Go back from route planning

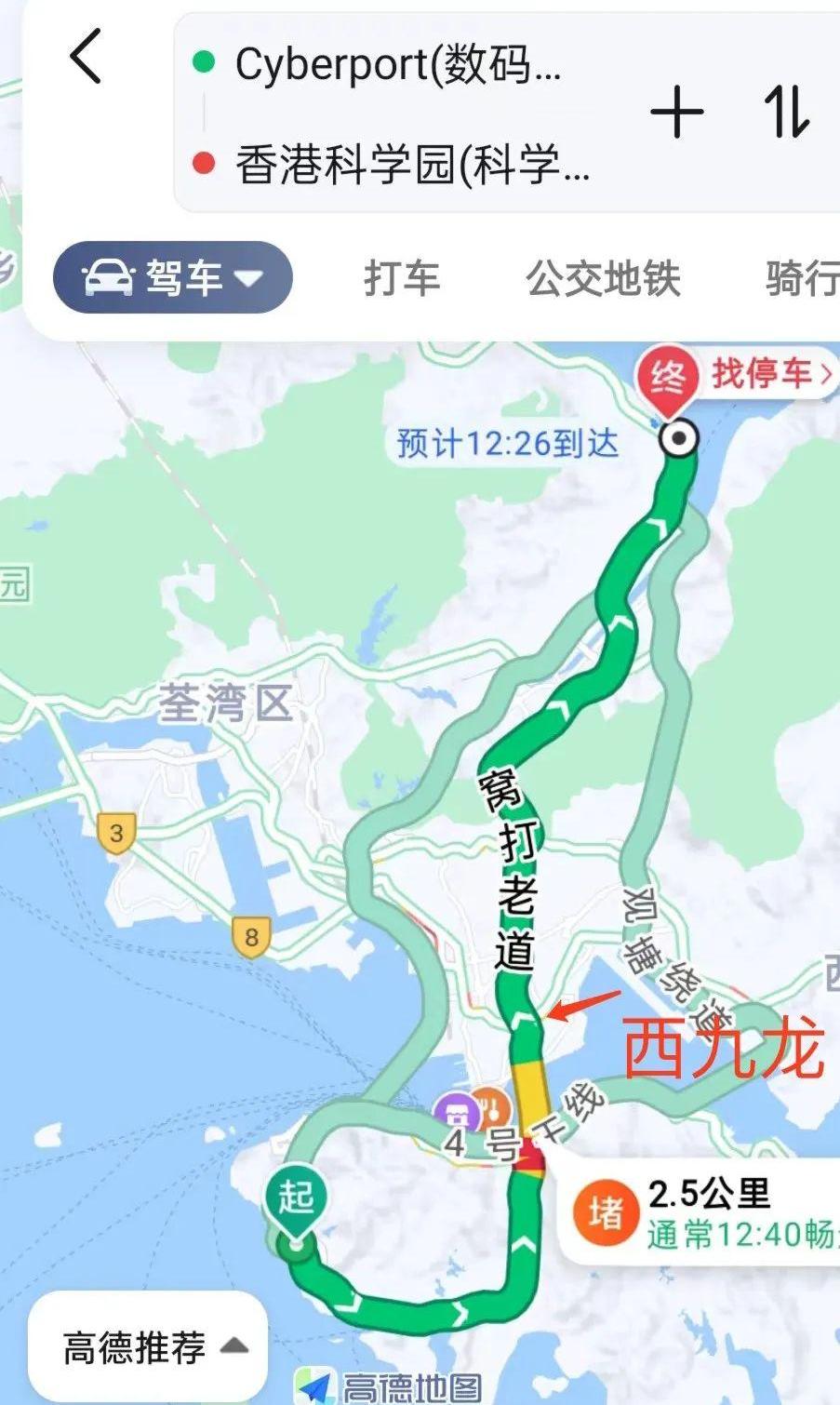point(86,57)
